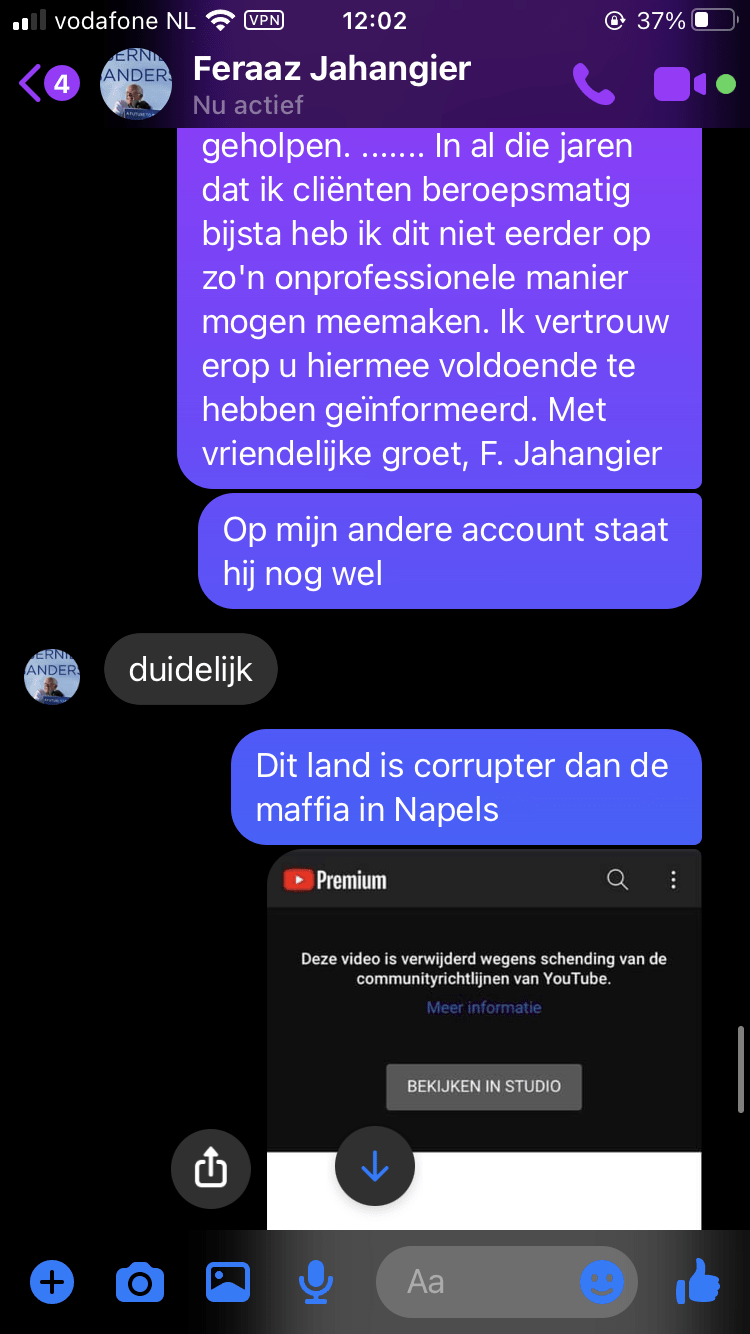Start a voice call with Feraaz
This screenshot has width=750, height=1334.
[593, 84]
